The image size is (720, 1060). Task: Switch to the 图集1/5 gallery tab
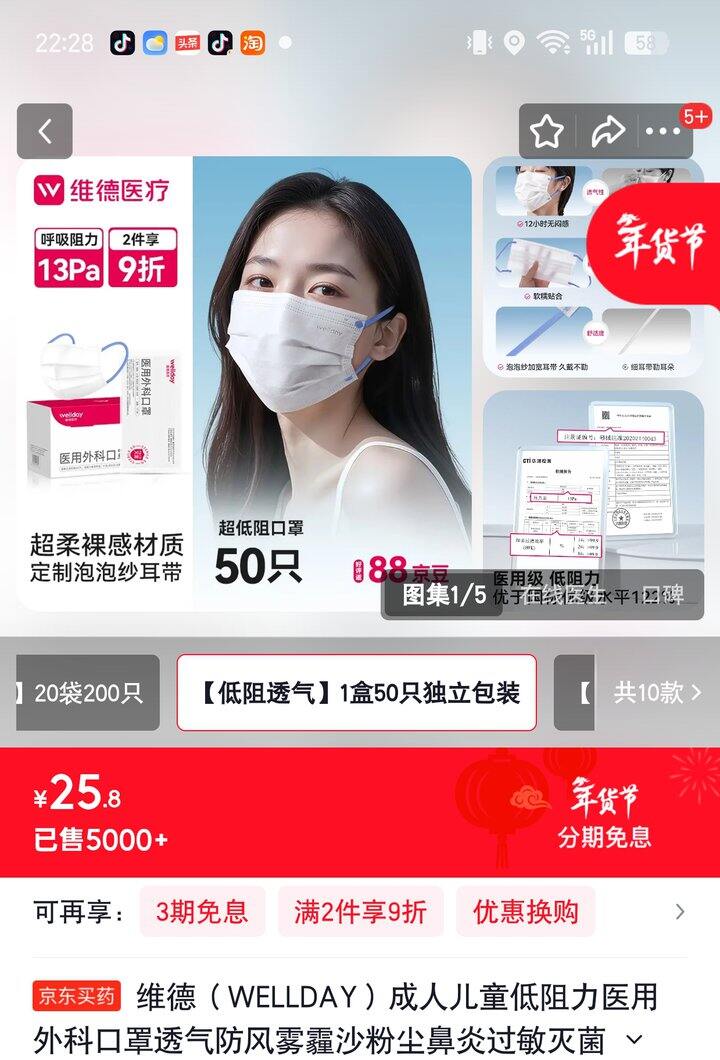coord(443,595)
